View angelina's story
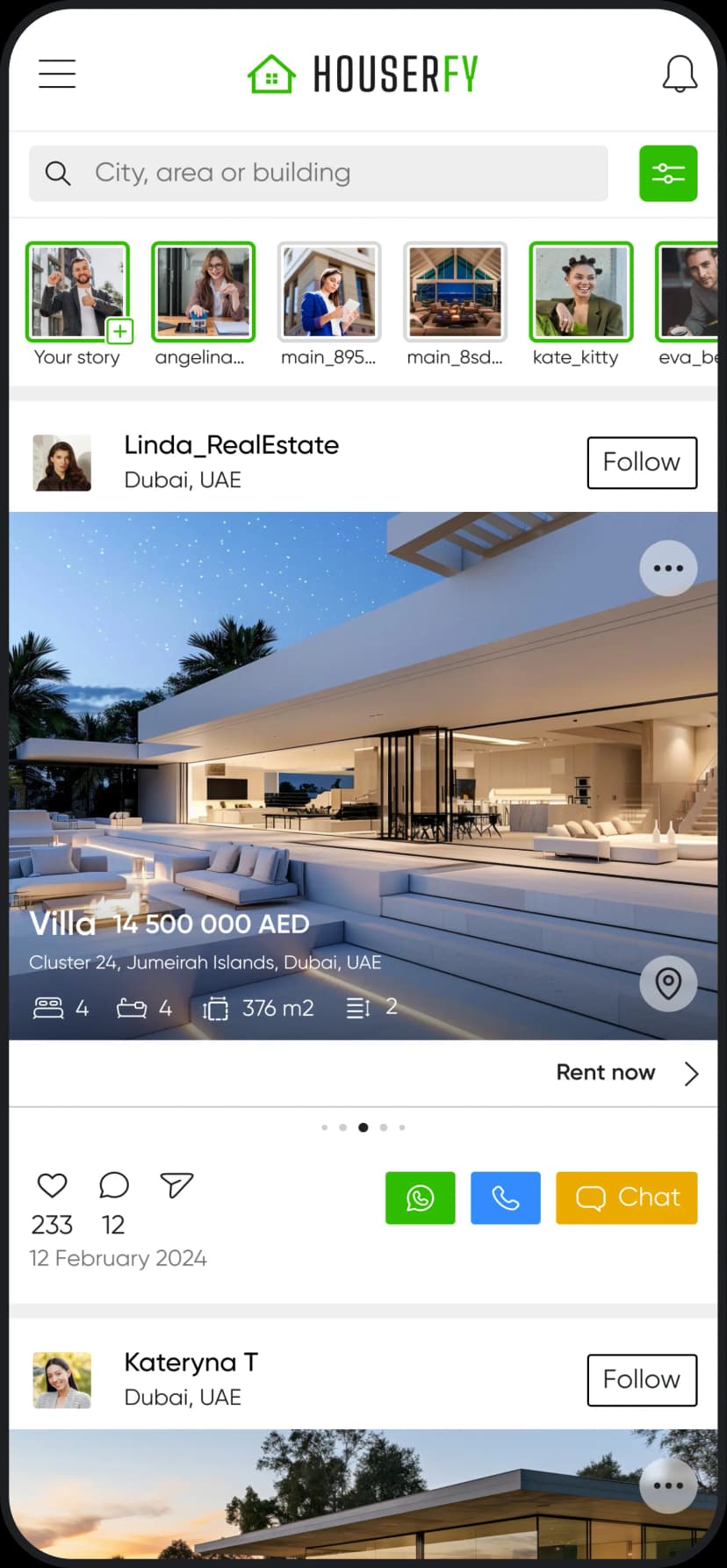Viewport: 727px width, 1568px height. 203,292
